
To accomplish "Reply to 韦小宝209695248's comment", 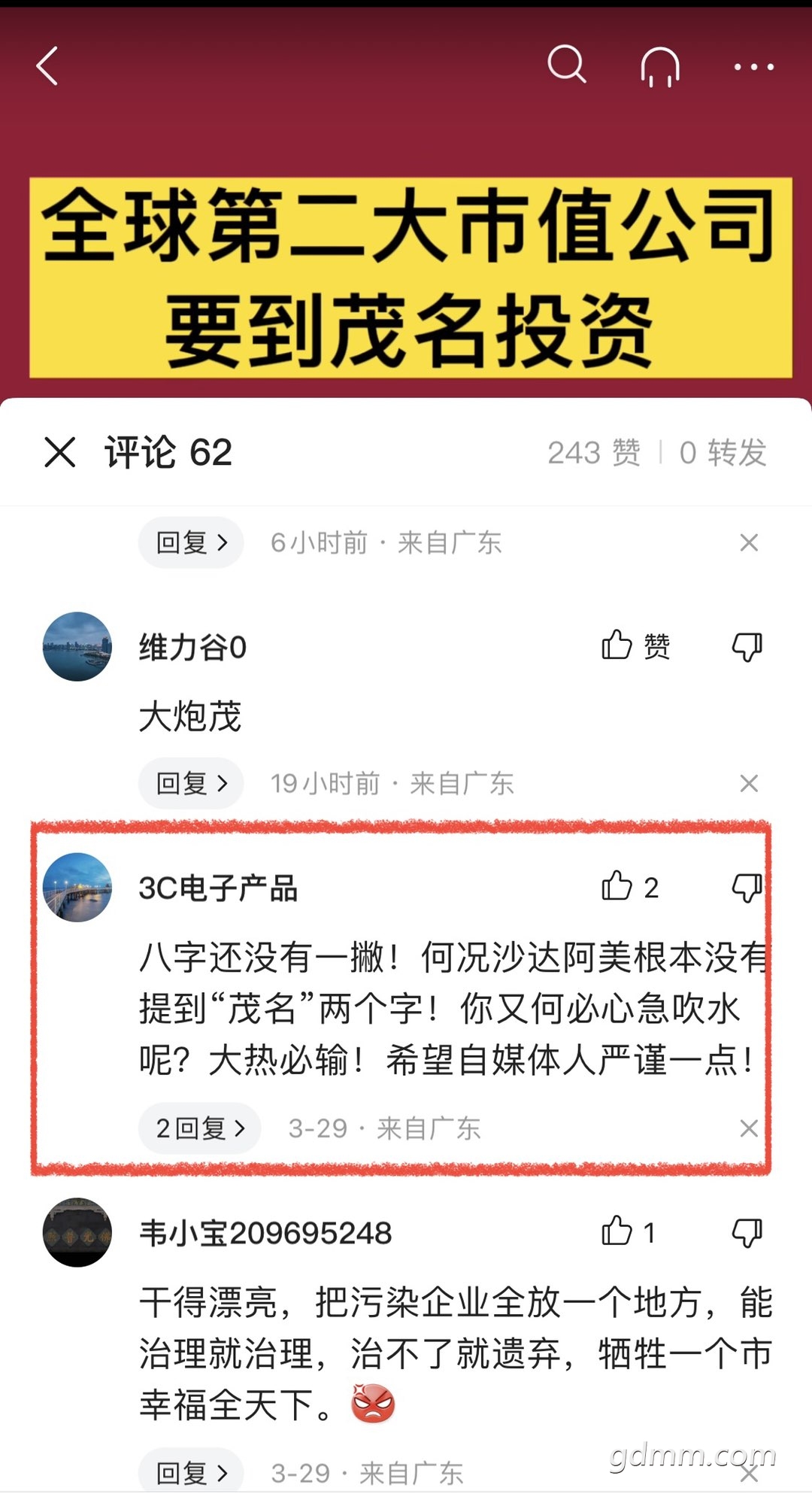I will pos(191,1472).
